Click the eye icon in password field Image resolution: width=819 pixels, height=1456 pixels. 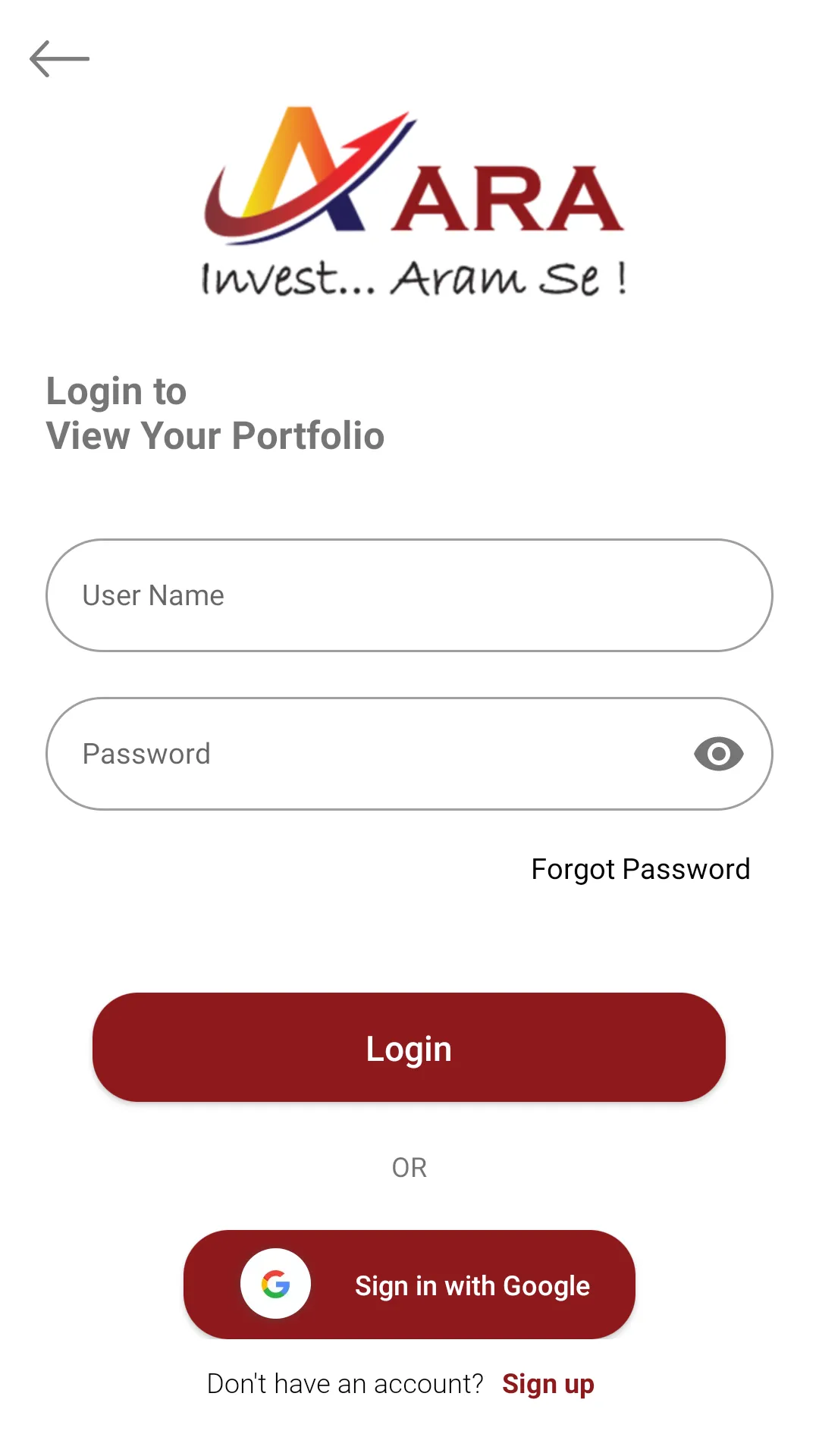(719, 752)
